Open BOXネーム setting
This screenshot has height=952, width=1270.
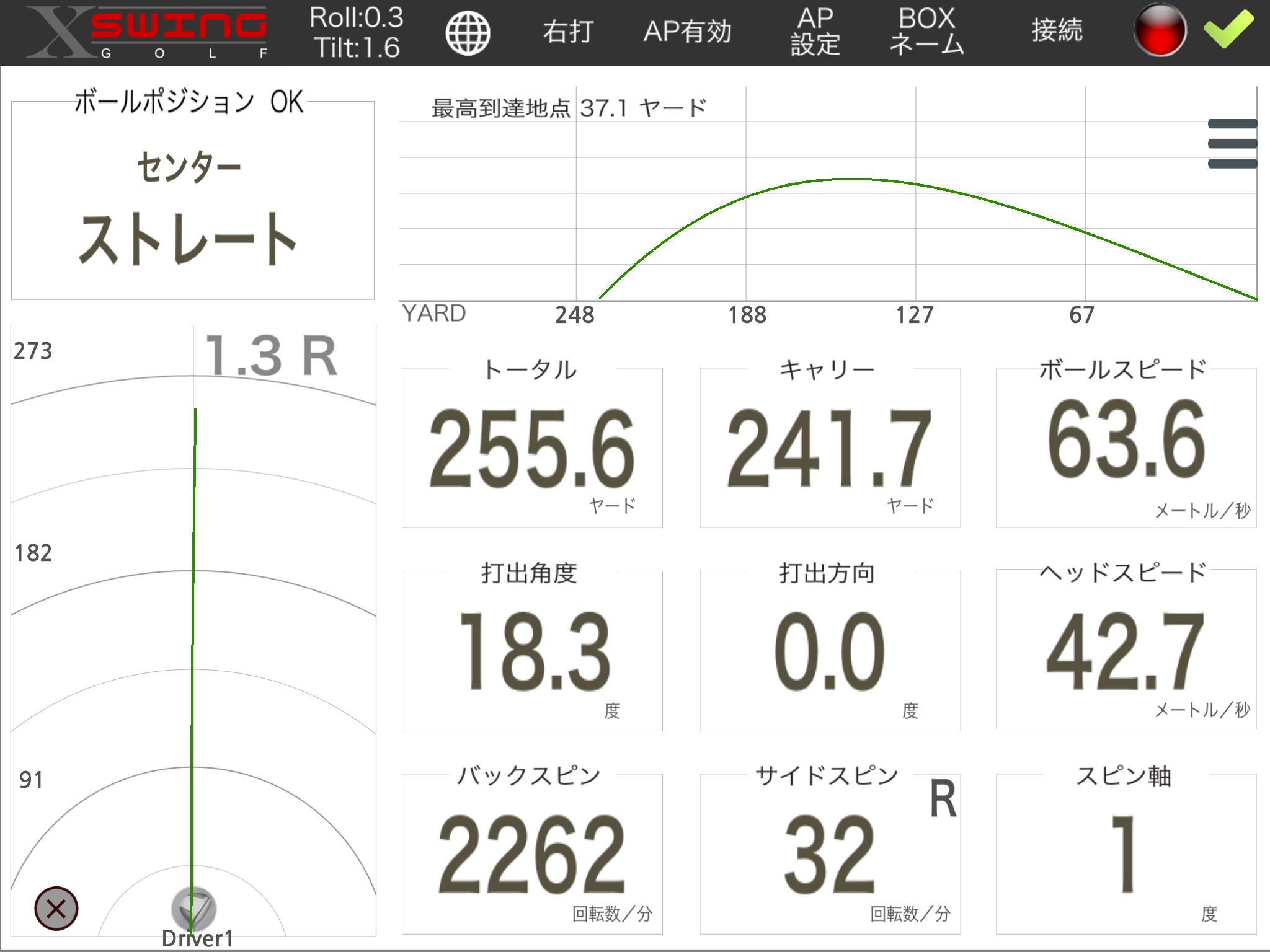pos(926,32)
